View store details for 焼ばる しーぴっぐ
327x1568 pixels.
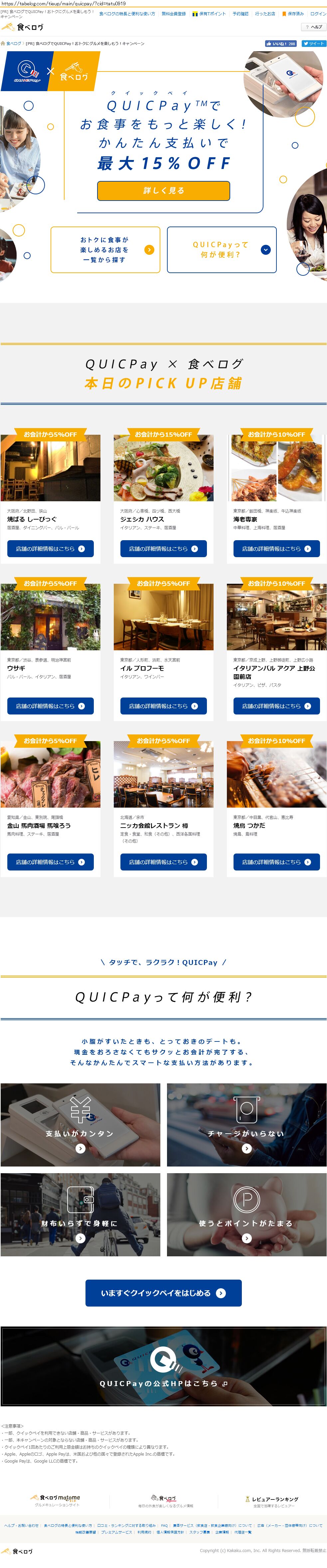(50, 549)
